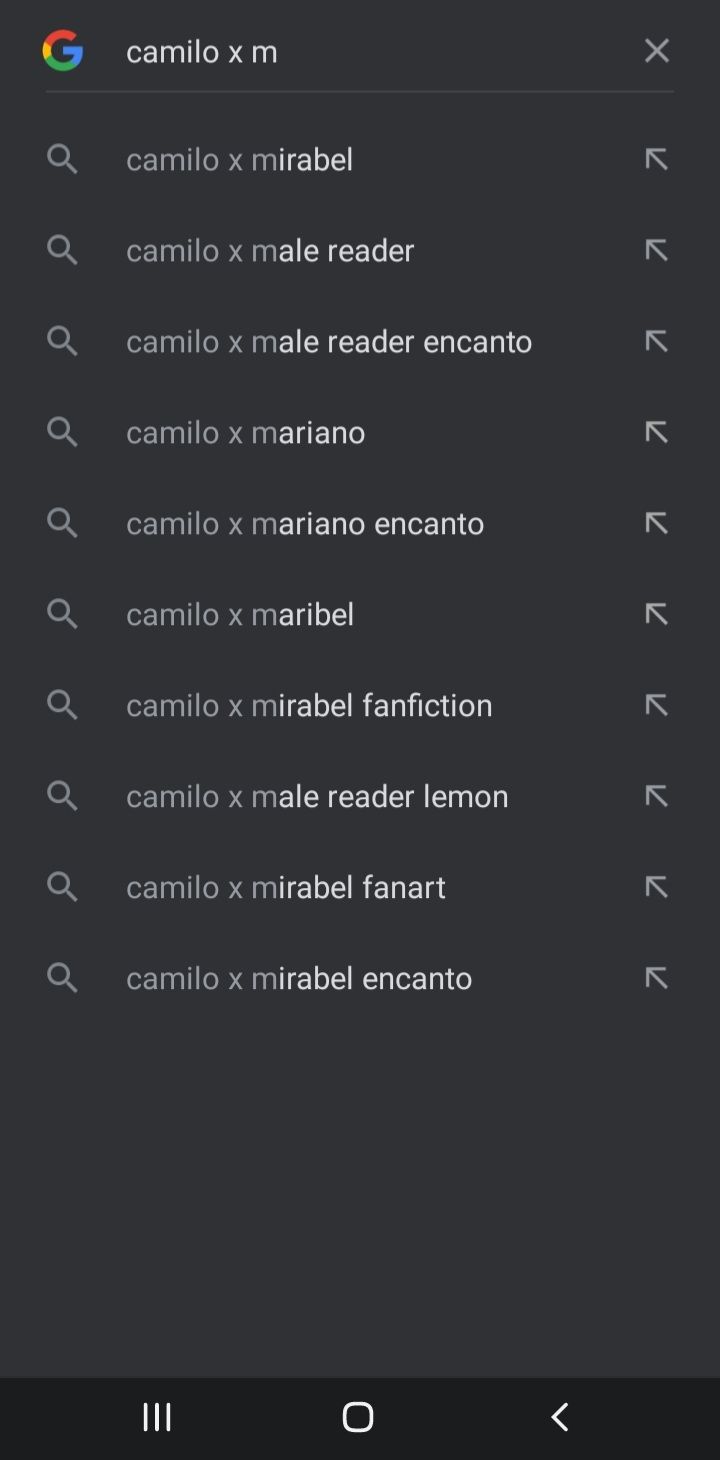Go back using the system back button
This screenshot has width=720, height=1460.
coord(560,1416)
